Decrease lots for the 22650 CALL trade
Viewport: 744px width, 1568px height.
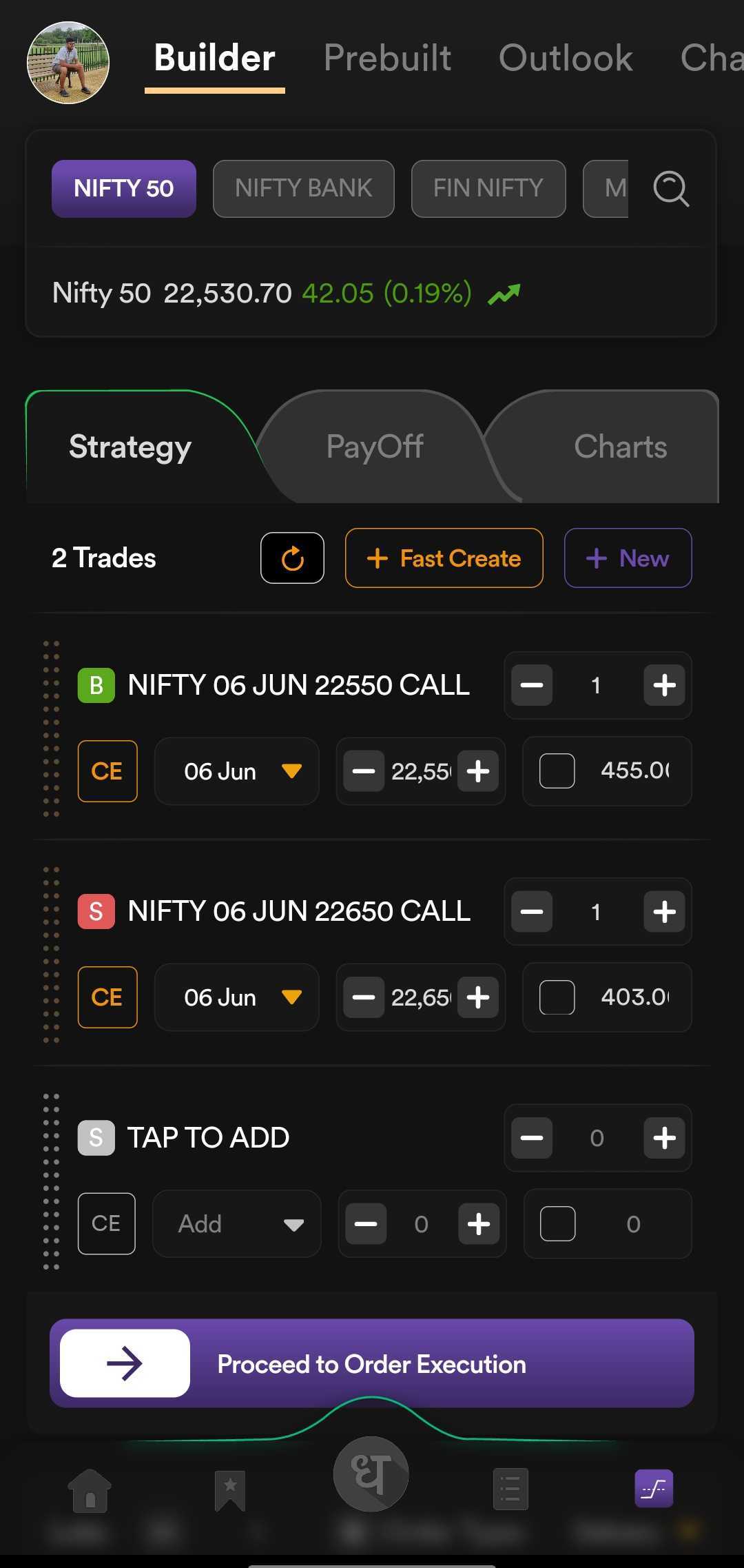(x=532, y=911)
